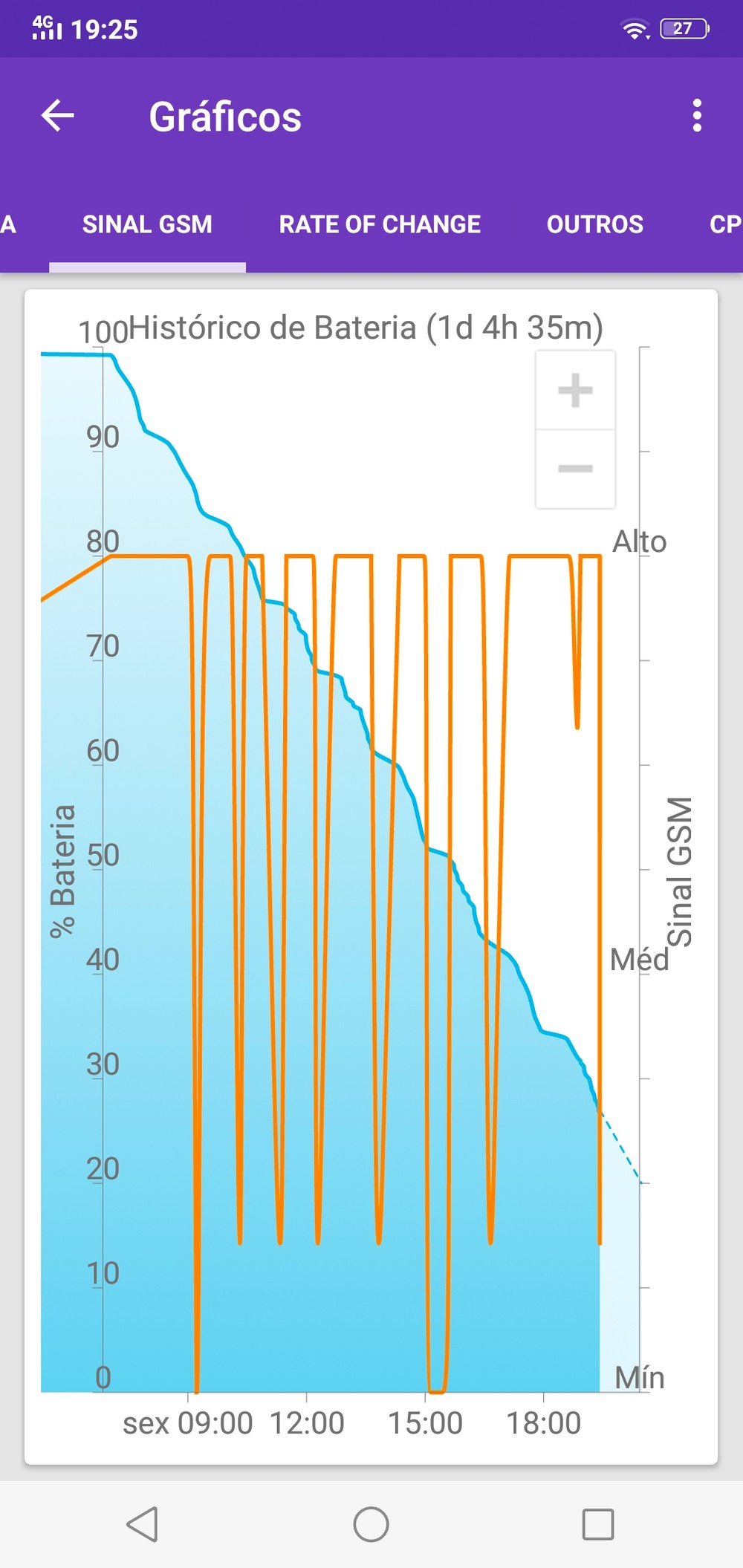Switch to the OUTROS tab
The height and width of the screenshot is (1568, 743).
point(594,224)
